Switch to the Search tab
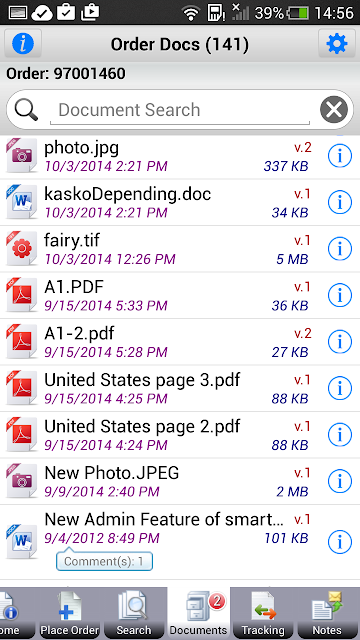This screenshot has height=640, width=360. click(x=134, y=613)
